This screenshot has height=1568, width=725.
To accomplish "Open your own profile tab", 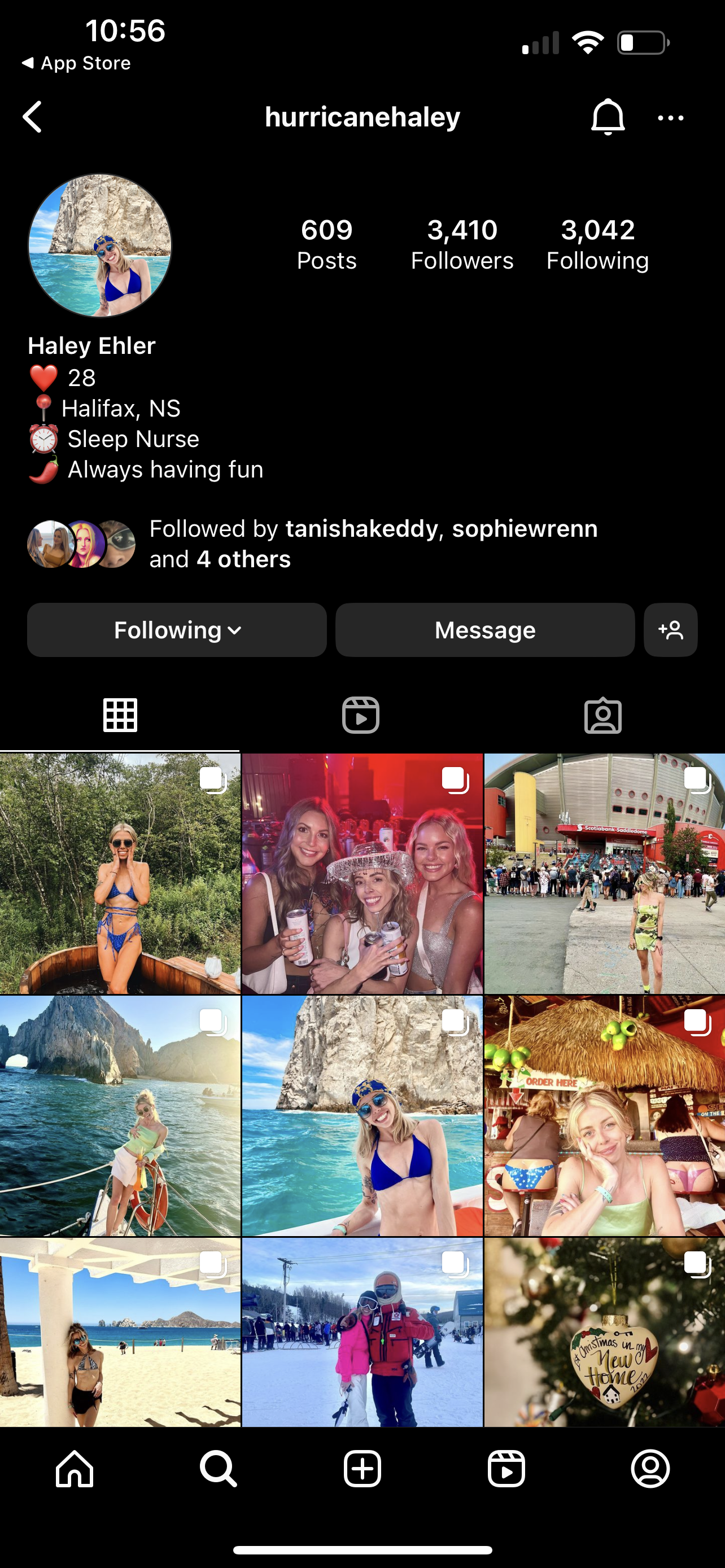I will pos(650,1469).
